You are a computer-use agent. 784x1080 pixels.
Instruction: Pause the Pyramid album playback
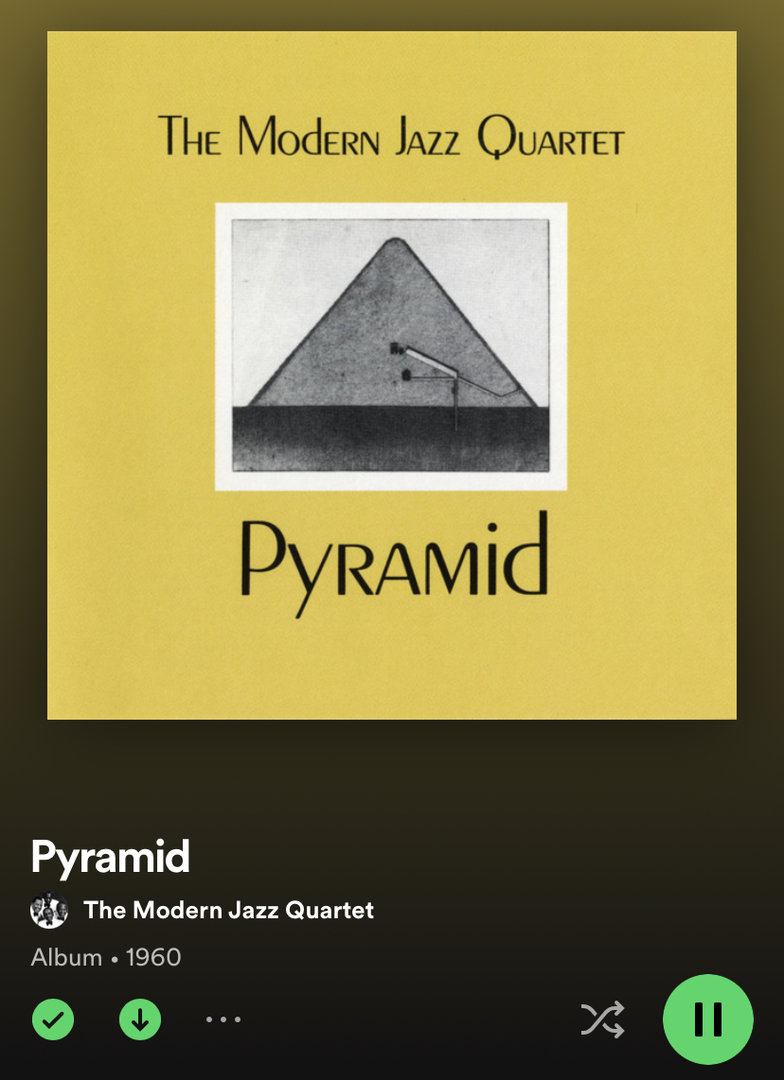(707, 1019)
